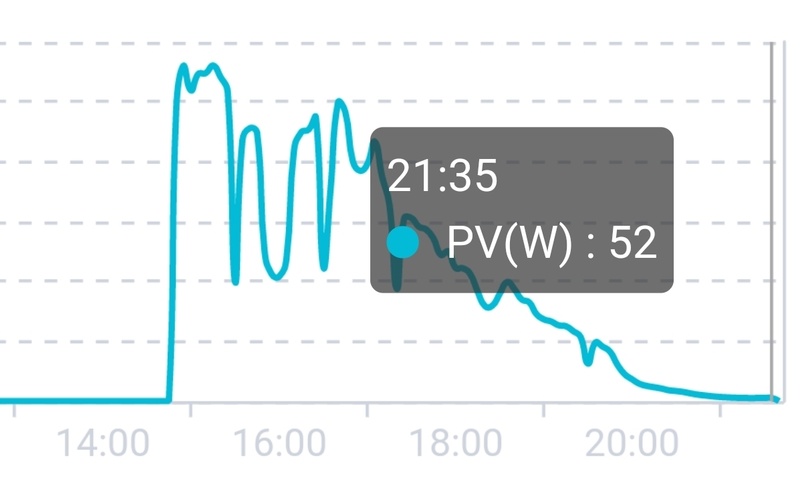Select the 21:35 data point on the chart

pyautogui.click(x=773, y=398)
